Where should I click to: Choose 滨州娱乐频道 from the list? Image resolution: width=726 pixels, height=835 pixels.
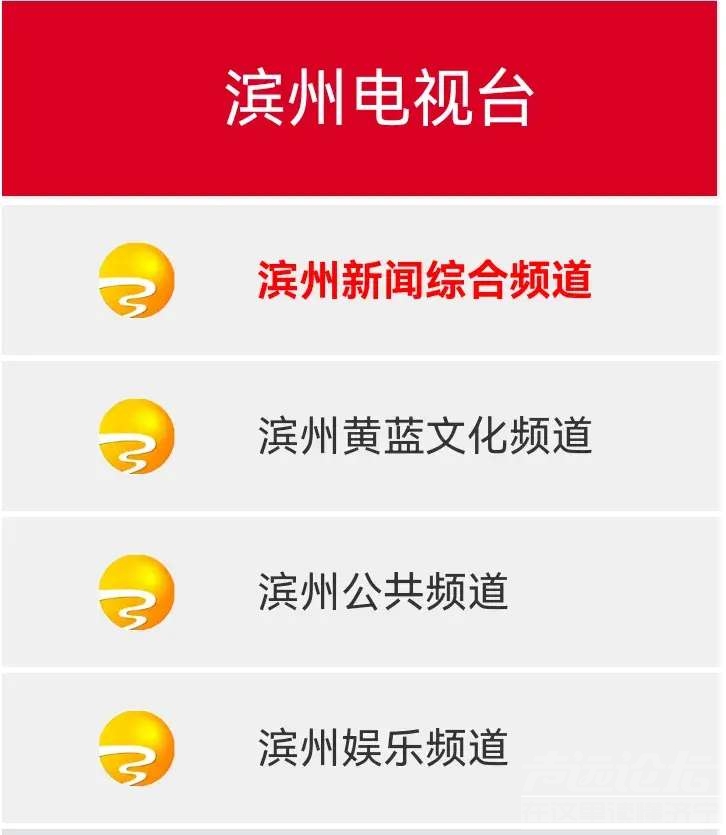coord(383,748)
